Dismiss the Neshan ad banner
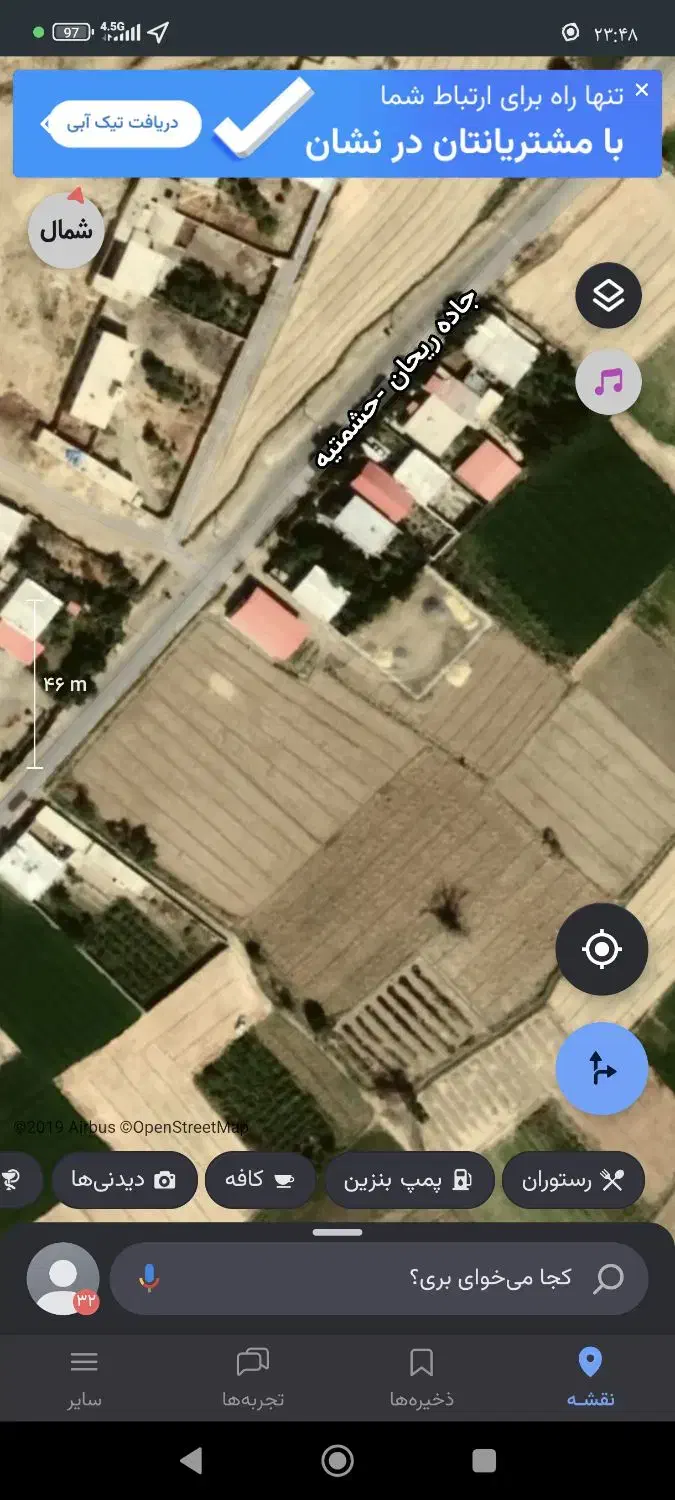 coord(642,90)
